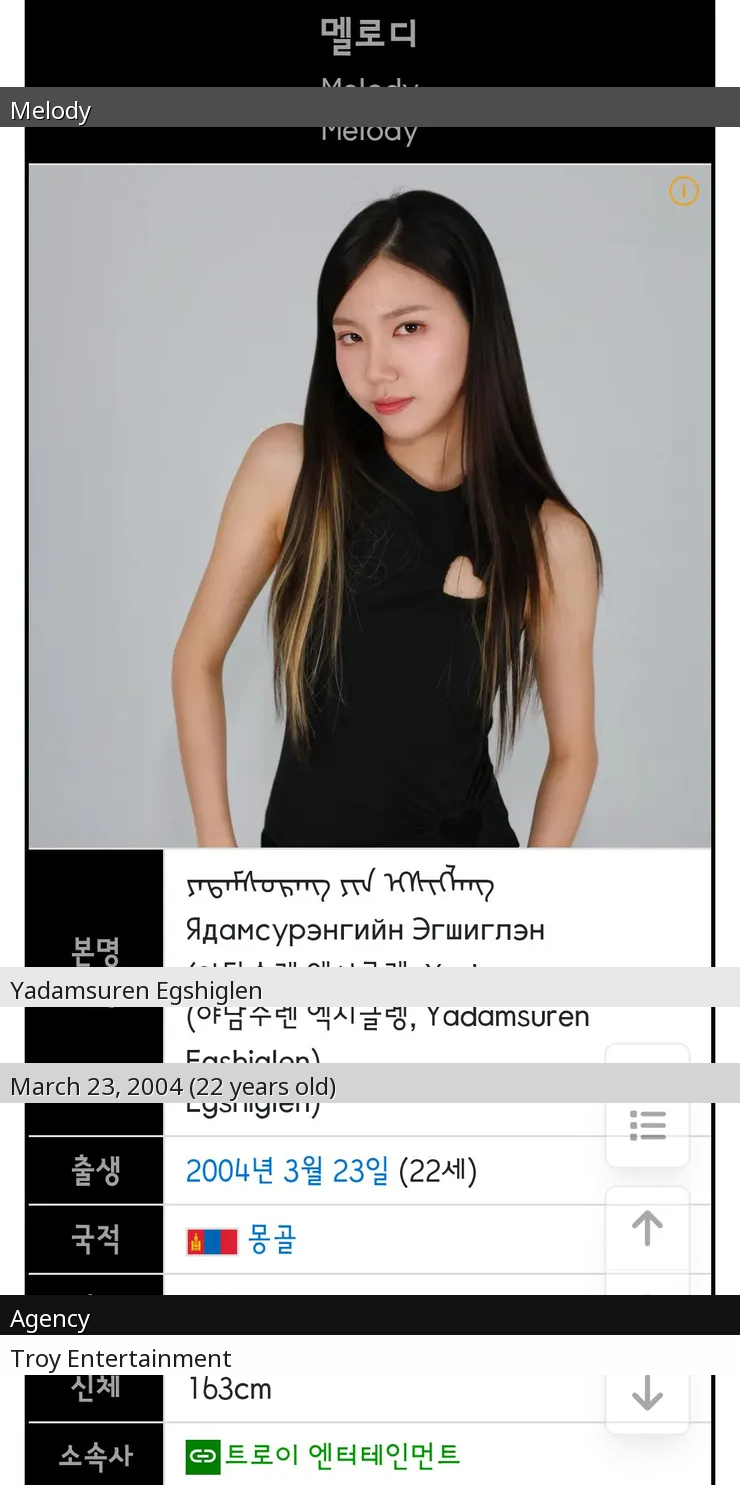740x1485 pixels.
Task: Jump to the bottom with the down arrow
Action: (648, 1393)
